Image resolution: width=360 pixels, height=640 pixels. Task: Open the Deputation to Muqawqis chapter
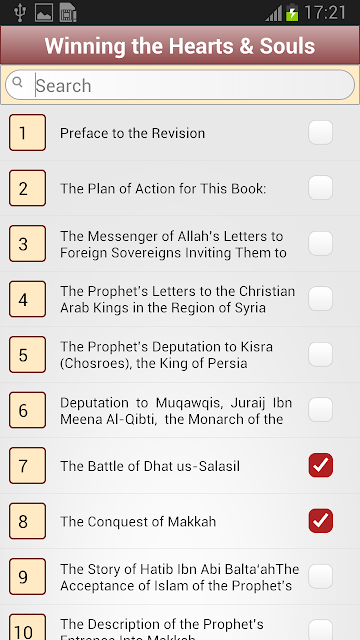pos(180,410)
